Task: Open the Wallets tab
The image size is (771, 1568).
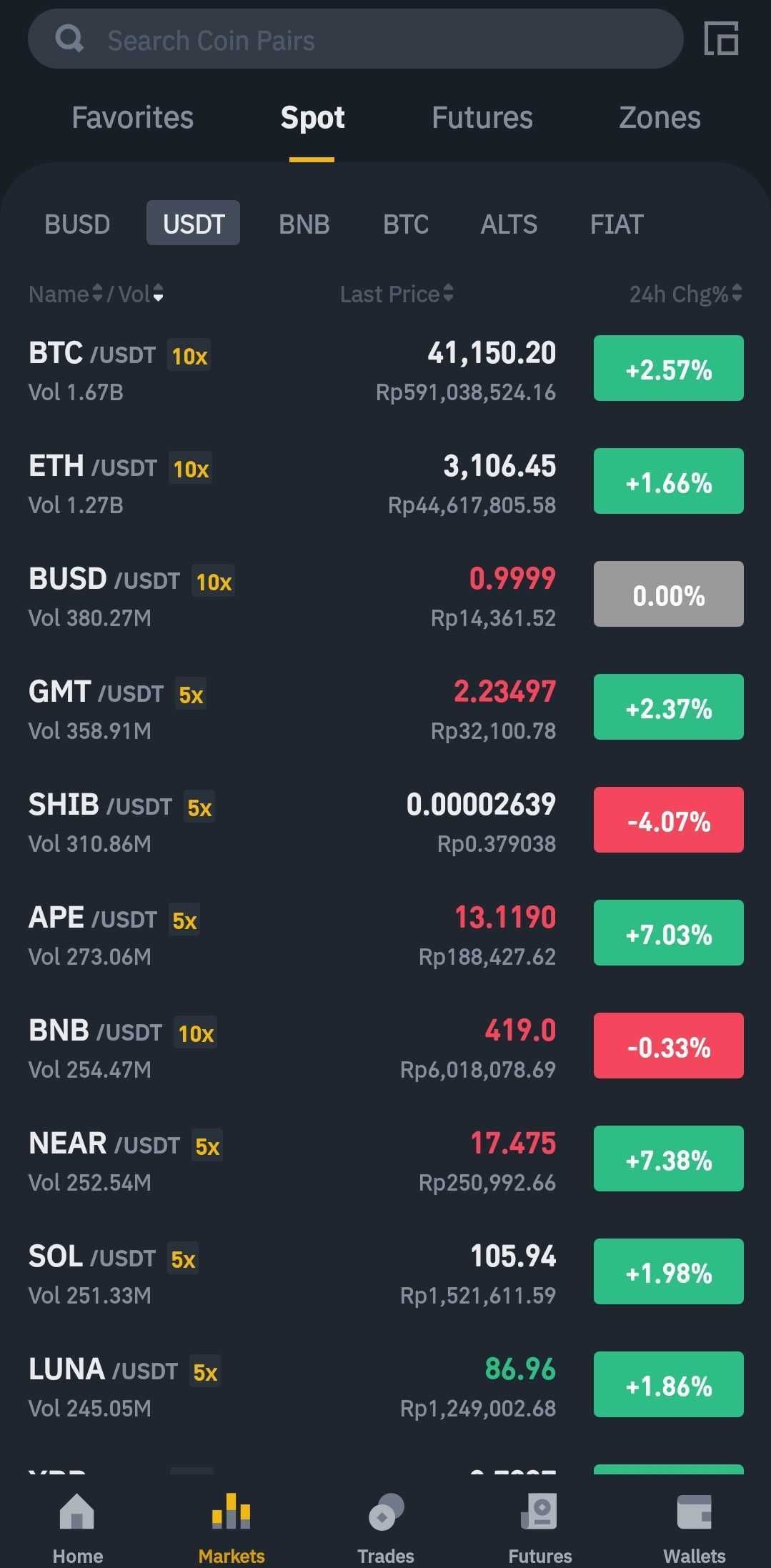Action: click(694, 1527)
